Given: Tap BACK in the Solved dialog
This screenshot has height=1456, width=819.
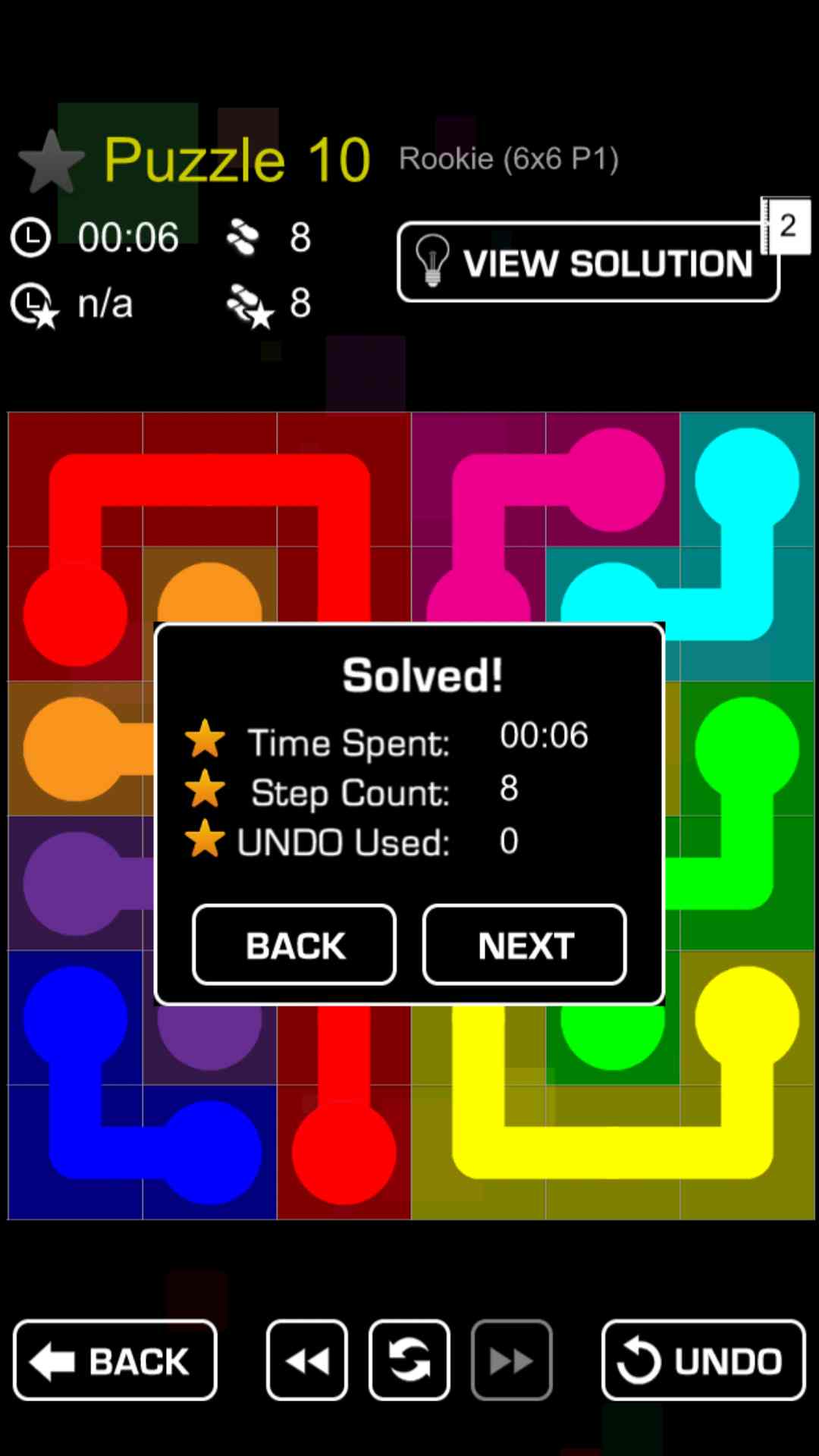Looking at the screenshot, I should pyautogui.click(x=294, y=945).
